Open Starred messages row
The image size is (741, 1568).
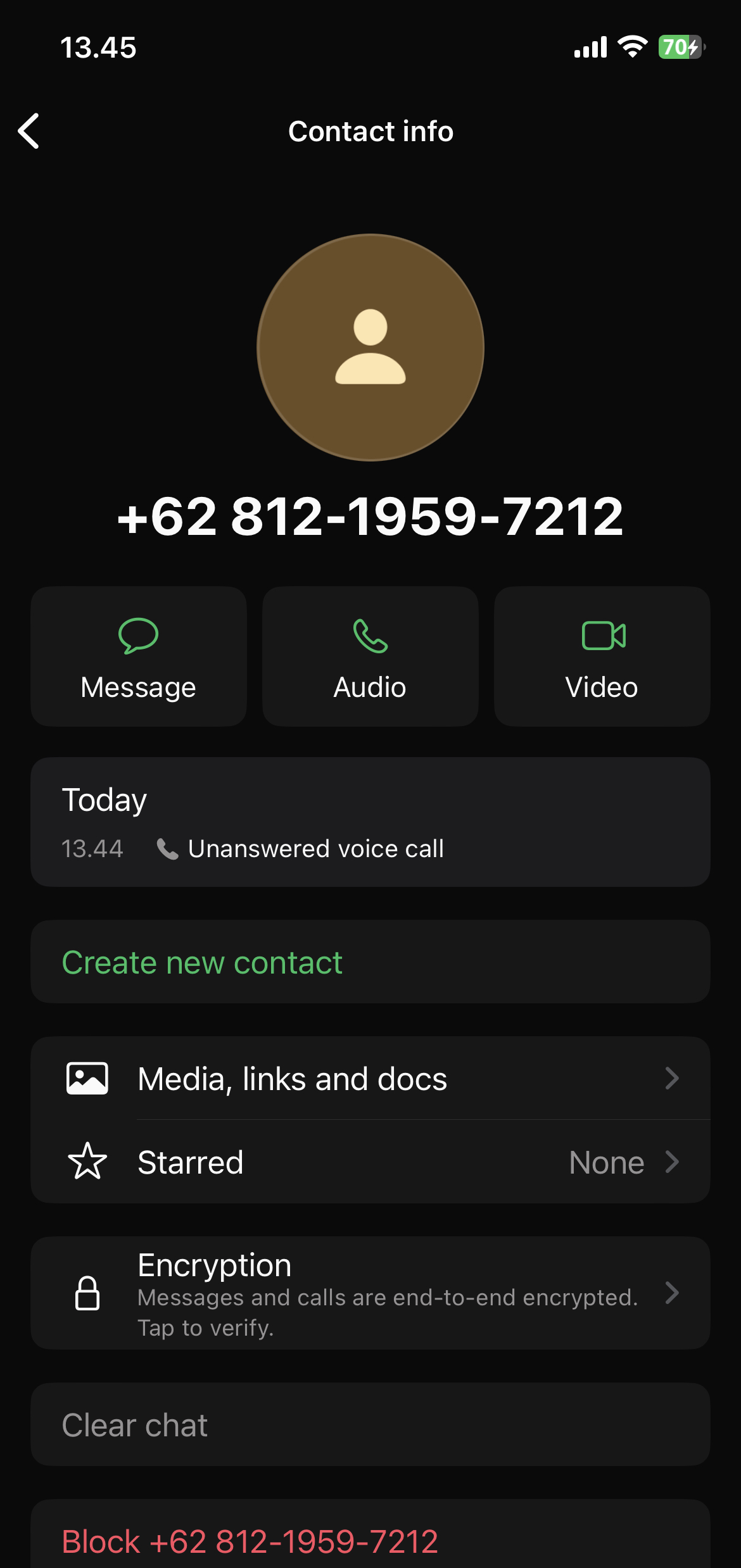pos(370,1162)
